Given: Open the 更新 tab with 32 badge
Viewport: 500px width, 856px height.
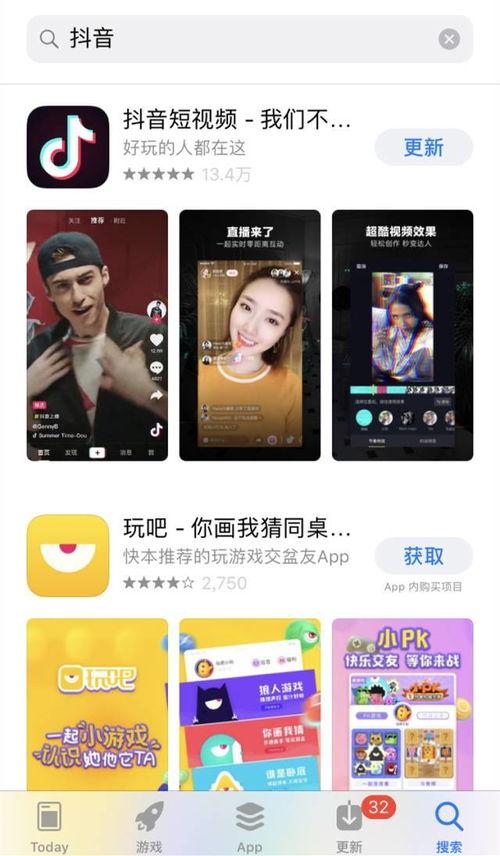Looking at the screenshot, I should [350, 826].
